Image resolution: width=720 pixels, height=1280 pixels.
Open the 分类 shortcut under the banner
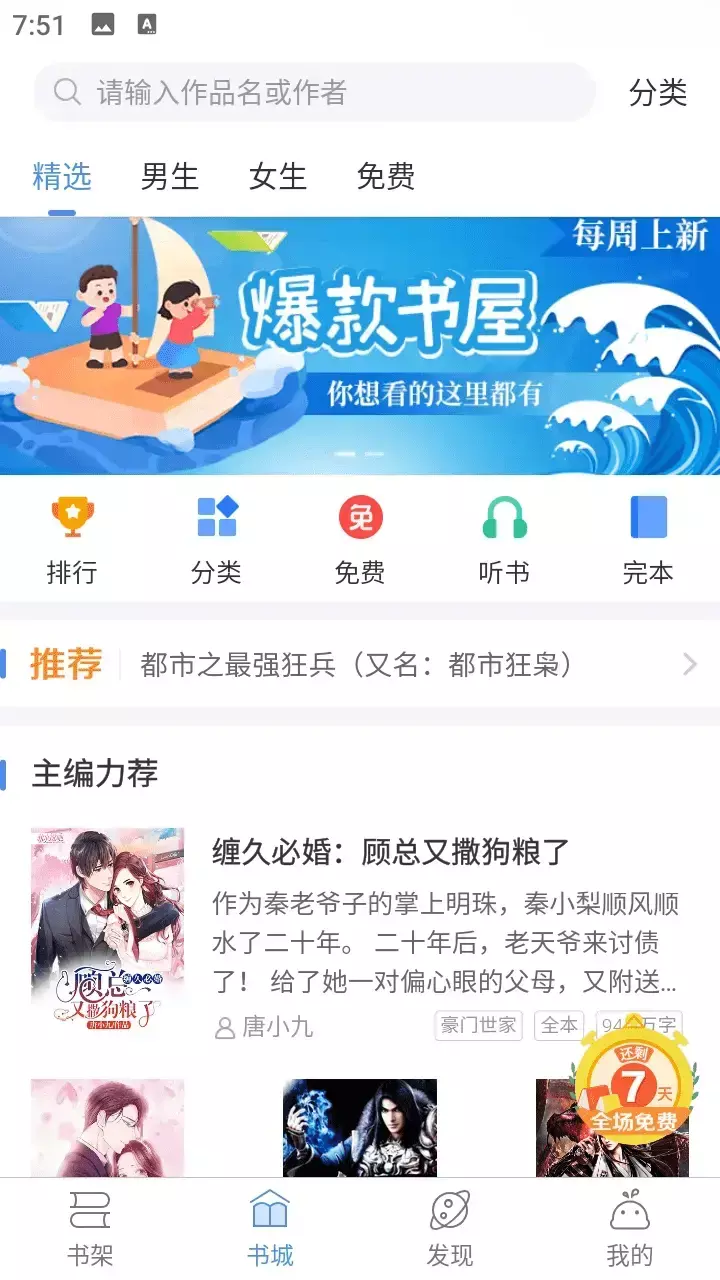(x=216, y=538)
